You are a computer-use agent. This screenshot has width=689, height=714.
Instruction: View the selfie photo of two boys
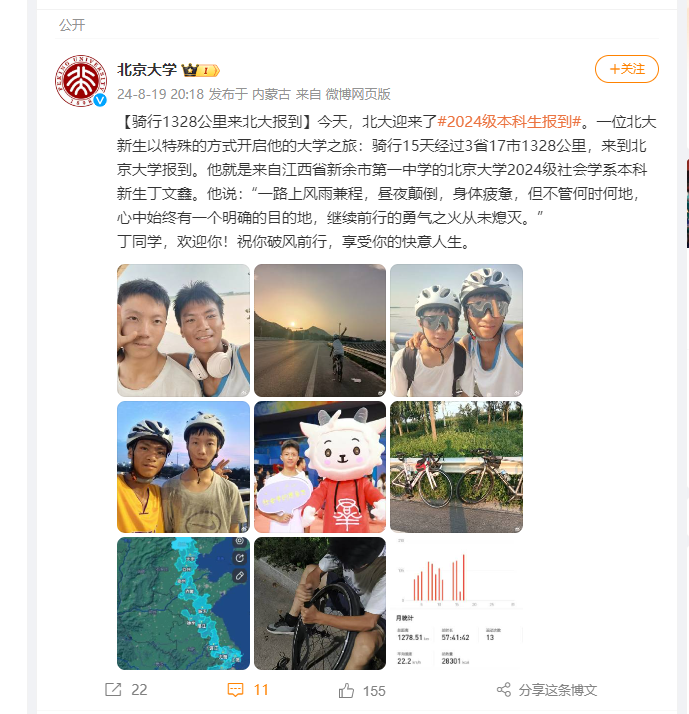[183, 330]
